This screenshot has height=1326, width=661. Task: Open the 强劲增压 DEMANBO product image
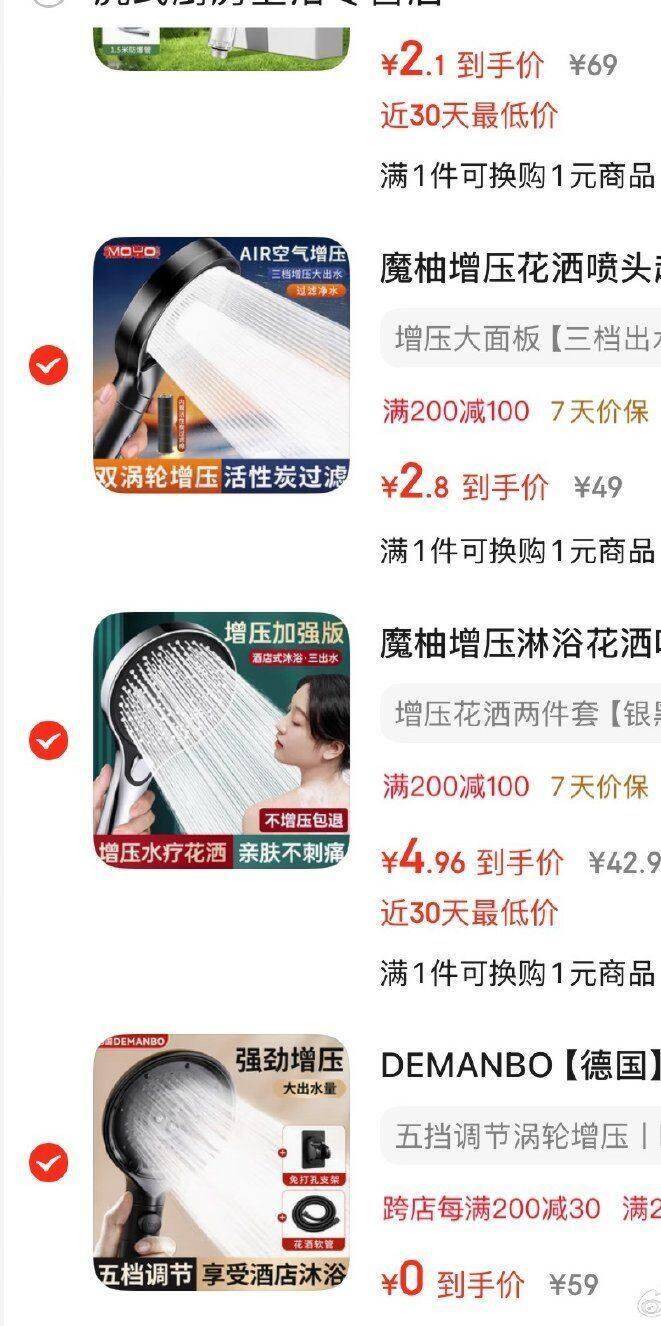click(x=221, y=1163)
